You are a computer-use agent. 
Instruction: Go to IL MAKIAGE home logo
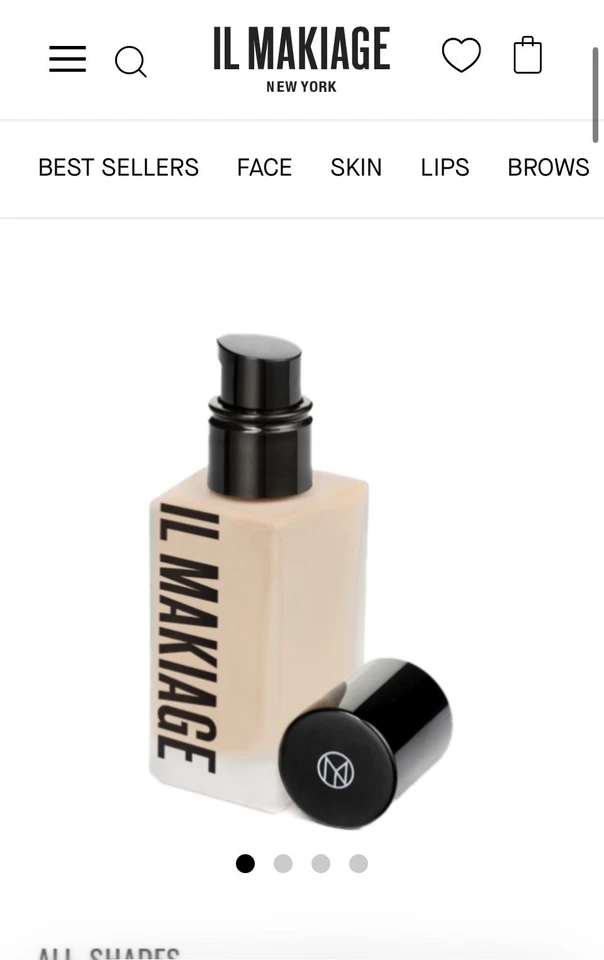tap(301, 59)
